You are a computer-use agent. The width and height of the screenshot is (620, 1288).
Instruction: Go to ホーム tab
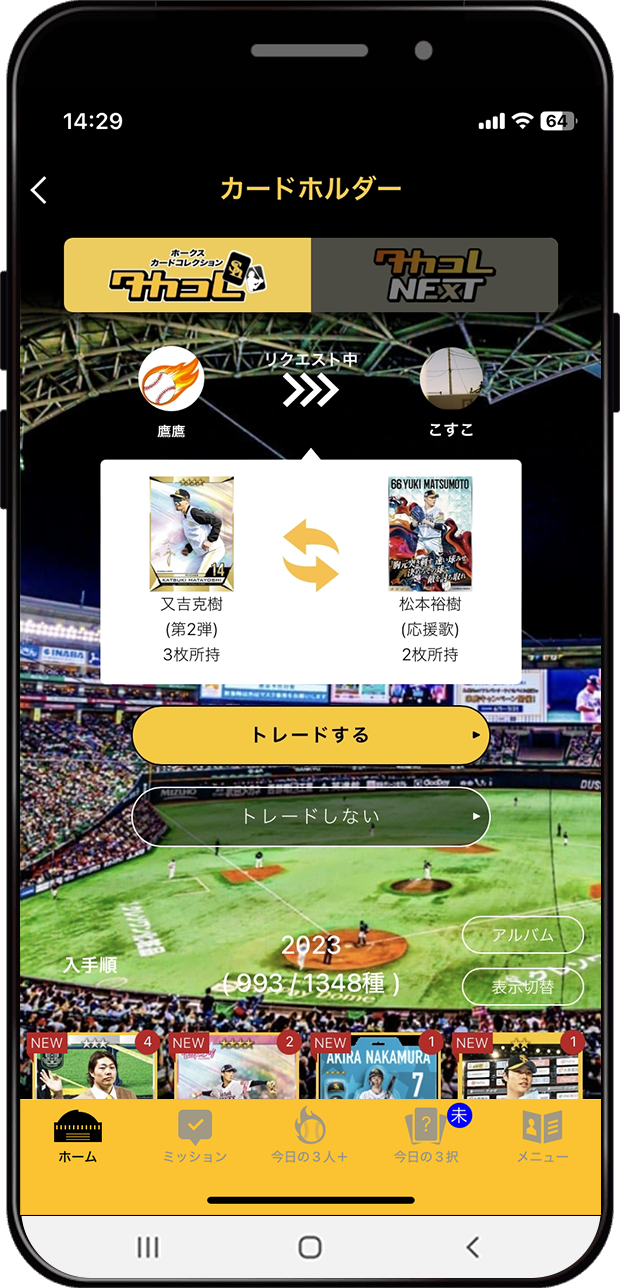(x=78, y=1137)
